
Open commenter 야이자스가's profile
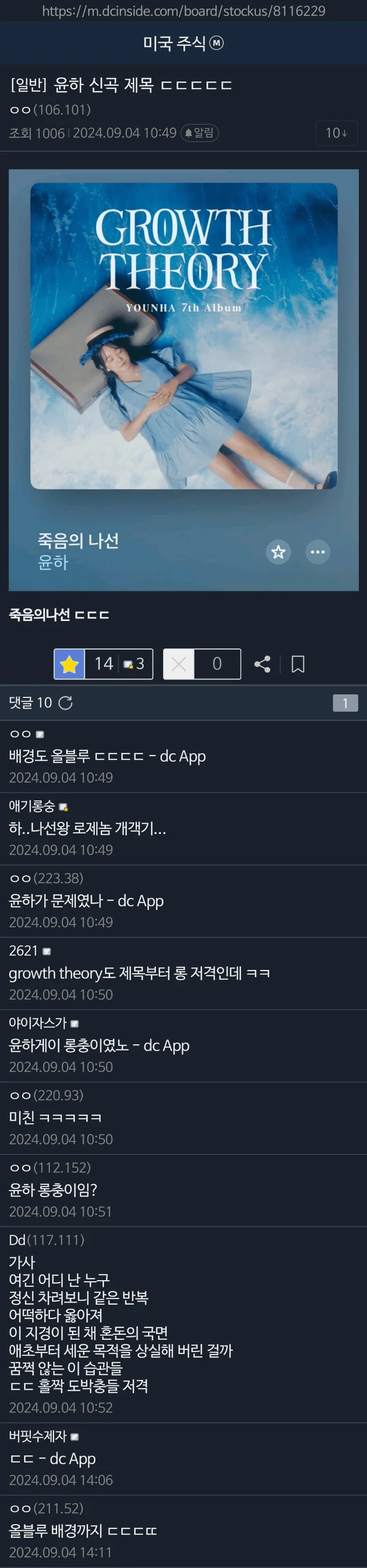click(x=38, y=1022)
